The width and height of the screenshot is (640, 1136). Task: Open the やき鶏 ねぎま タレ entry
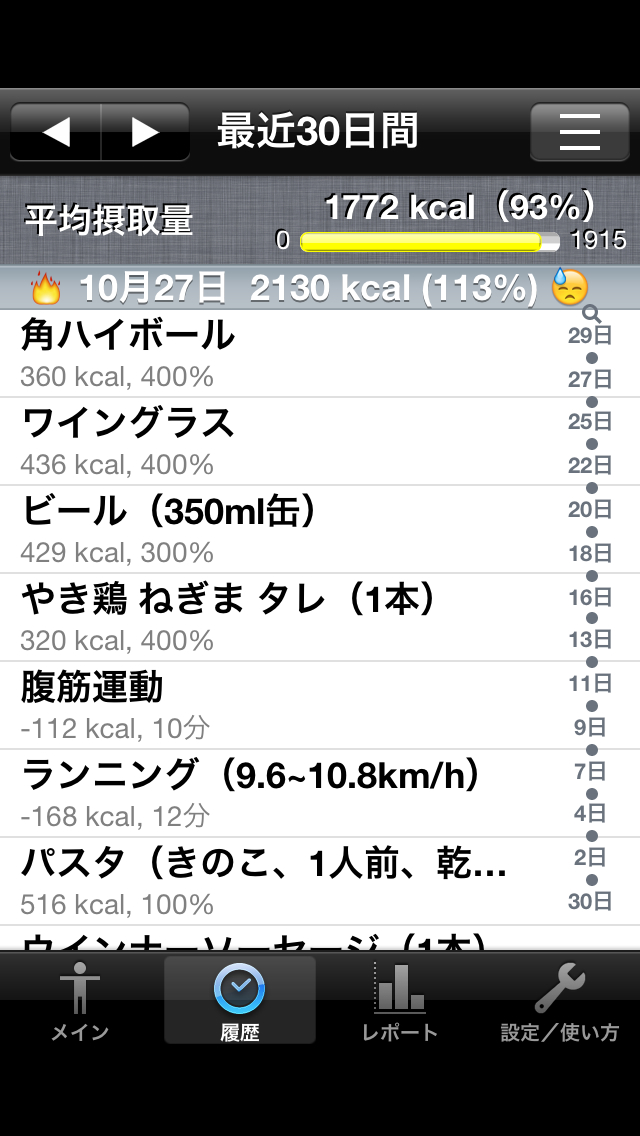pyautogui.click(x=280, y=617)
